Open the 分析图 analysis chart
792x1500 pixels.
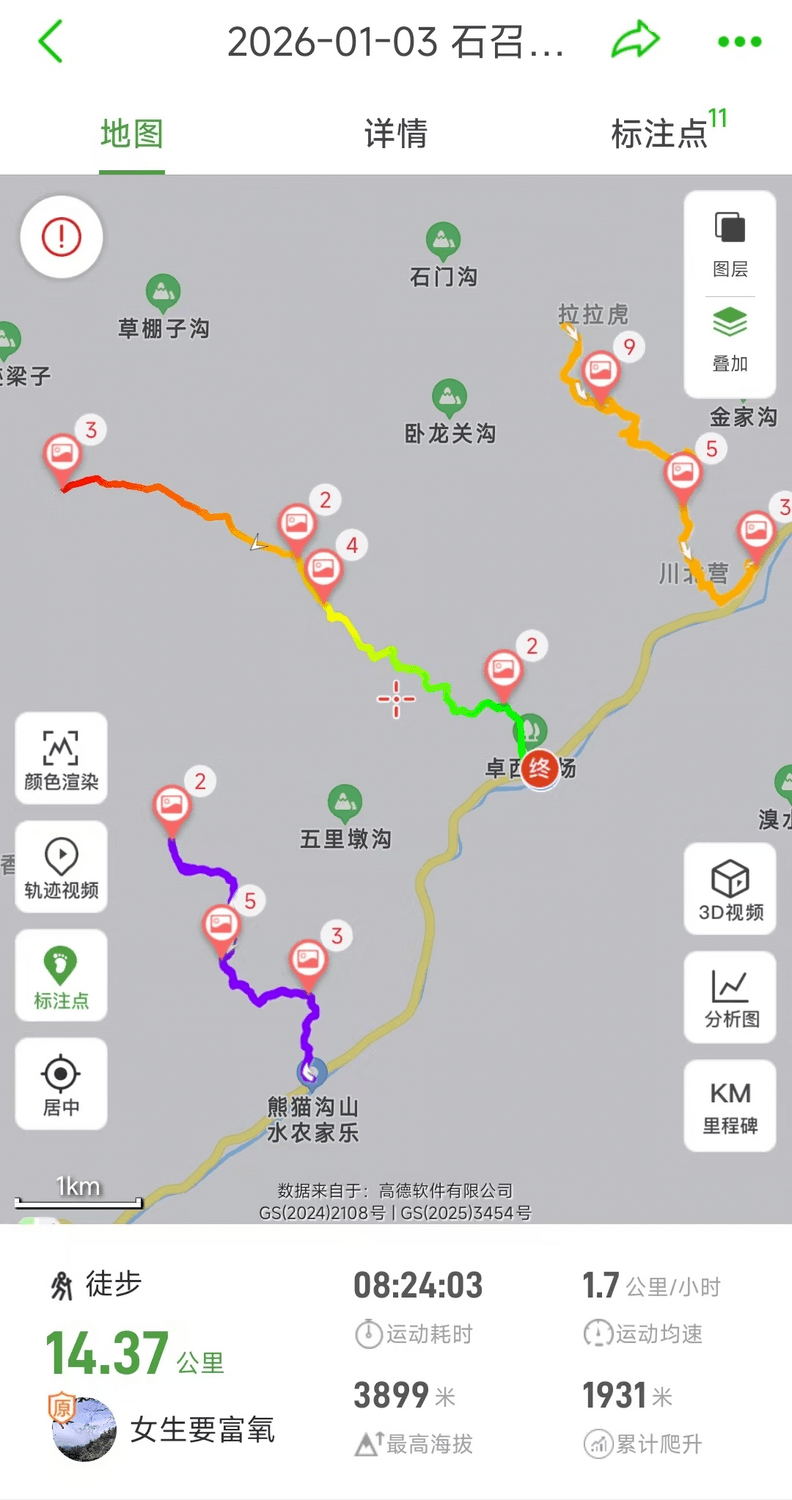pyautogui.click(x=730, y=998)
